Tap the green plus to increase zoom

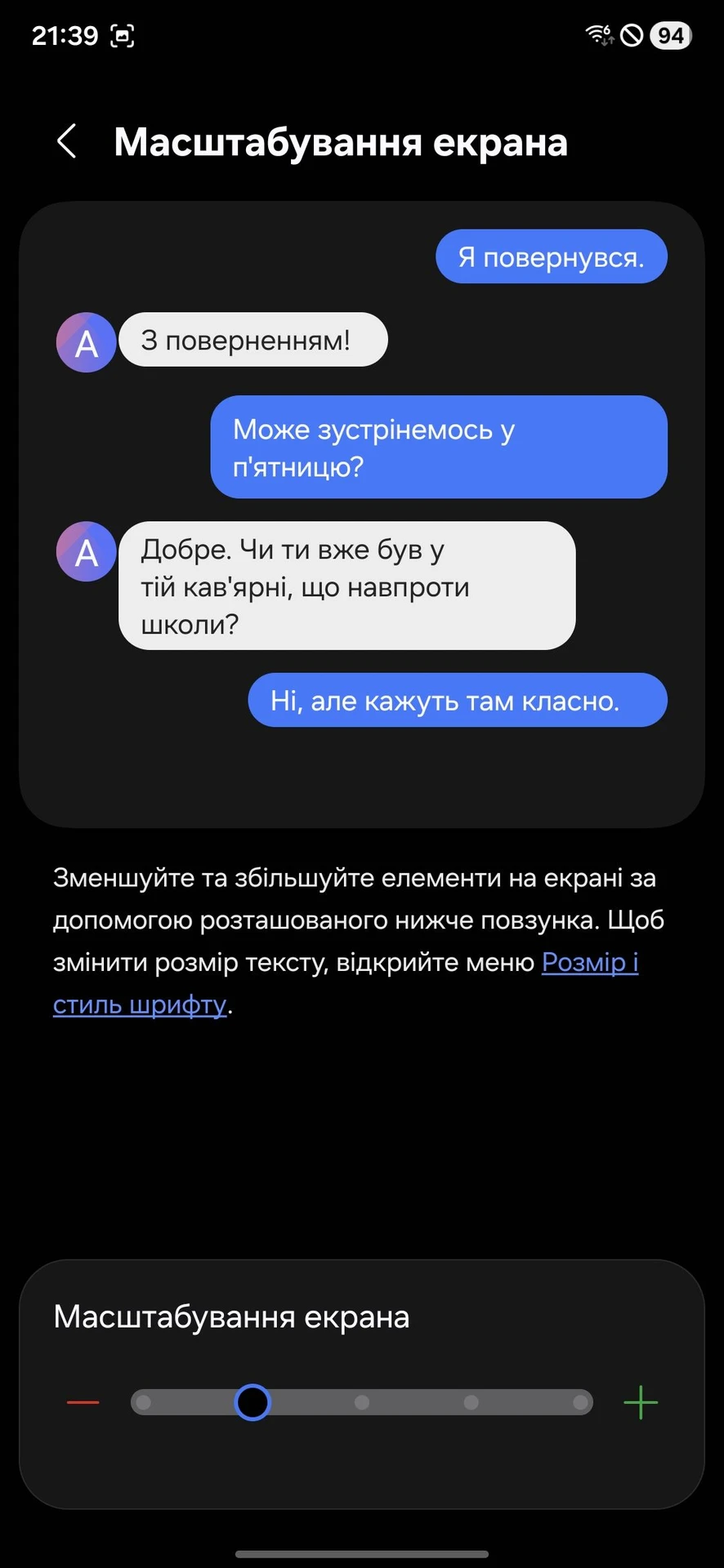[641, 1402]
